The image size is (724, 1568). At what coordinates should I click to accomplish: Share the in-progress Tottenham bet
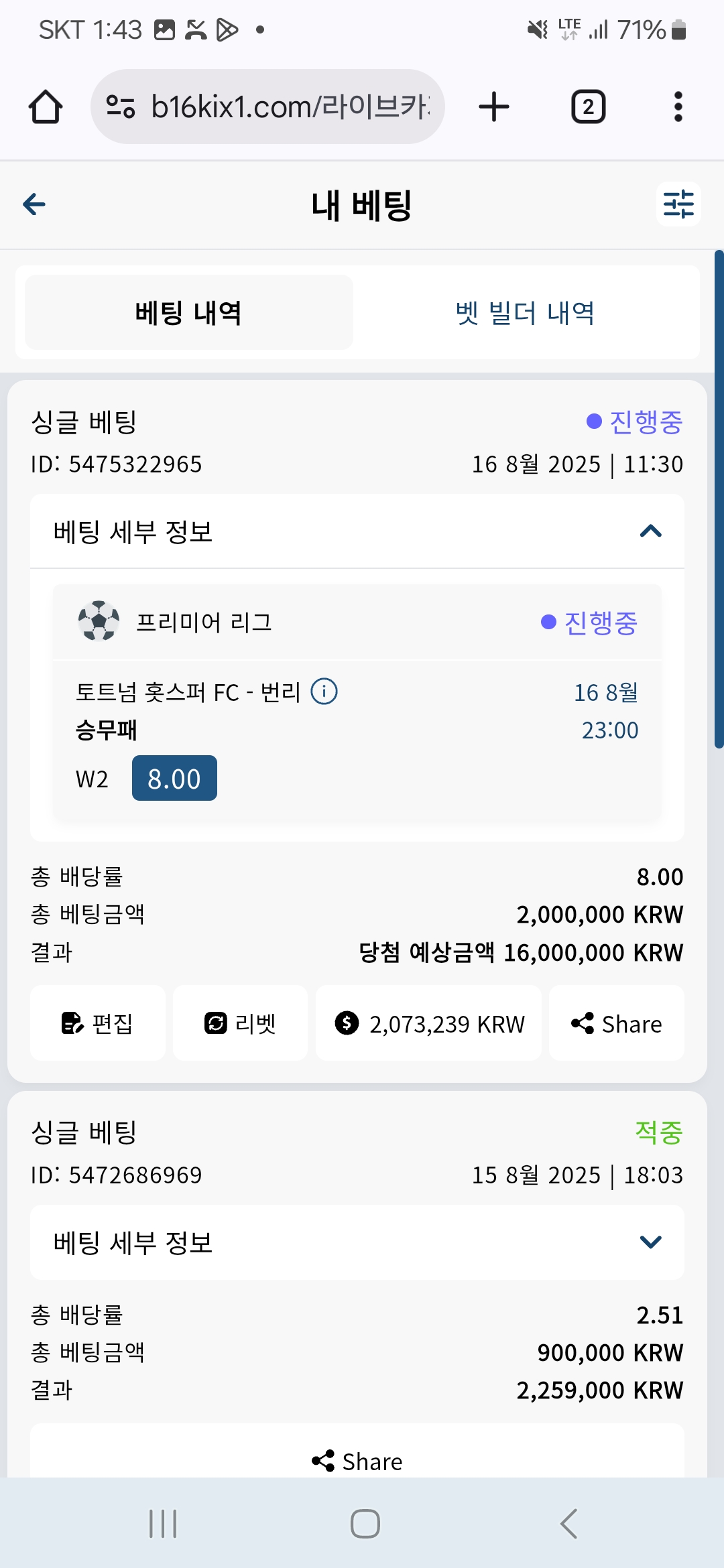tap(617, 1023)
